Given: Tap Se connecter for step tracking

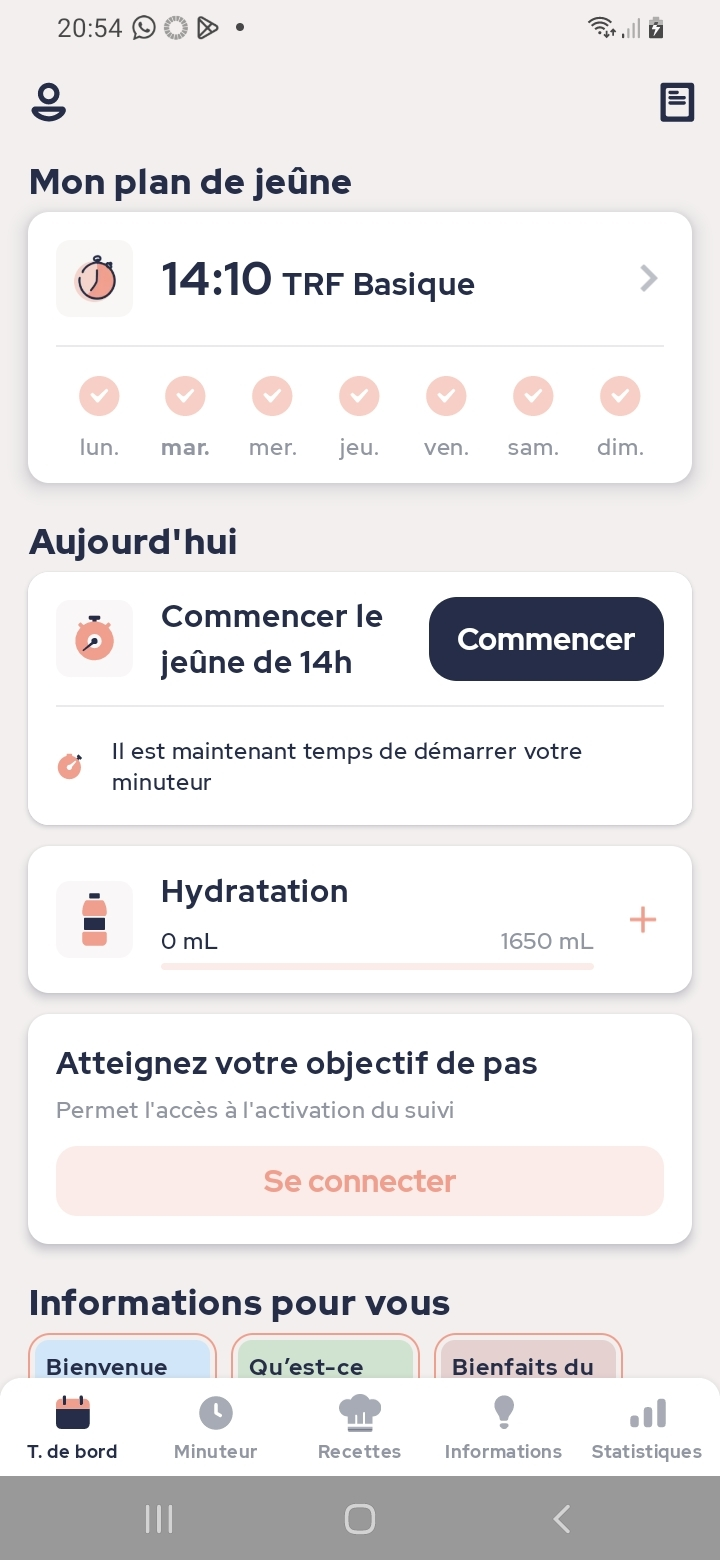Looking at the screenshot, I should [360, 1181].
